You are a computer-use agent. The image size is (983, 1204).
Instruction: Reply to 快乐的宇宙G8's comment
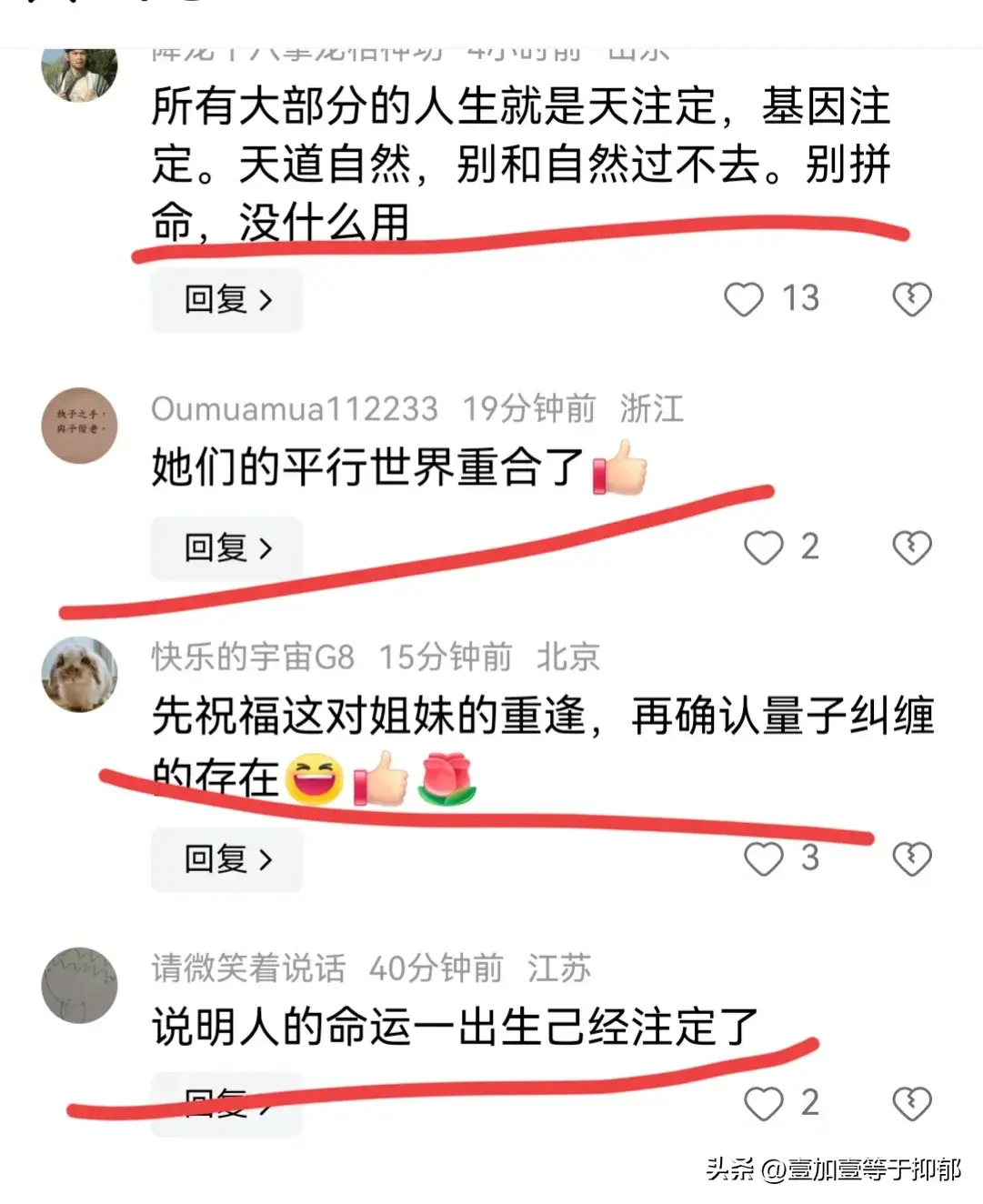(x=226, y=858)
